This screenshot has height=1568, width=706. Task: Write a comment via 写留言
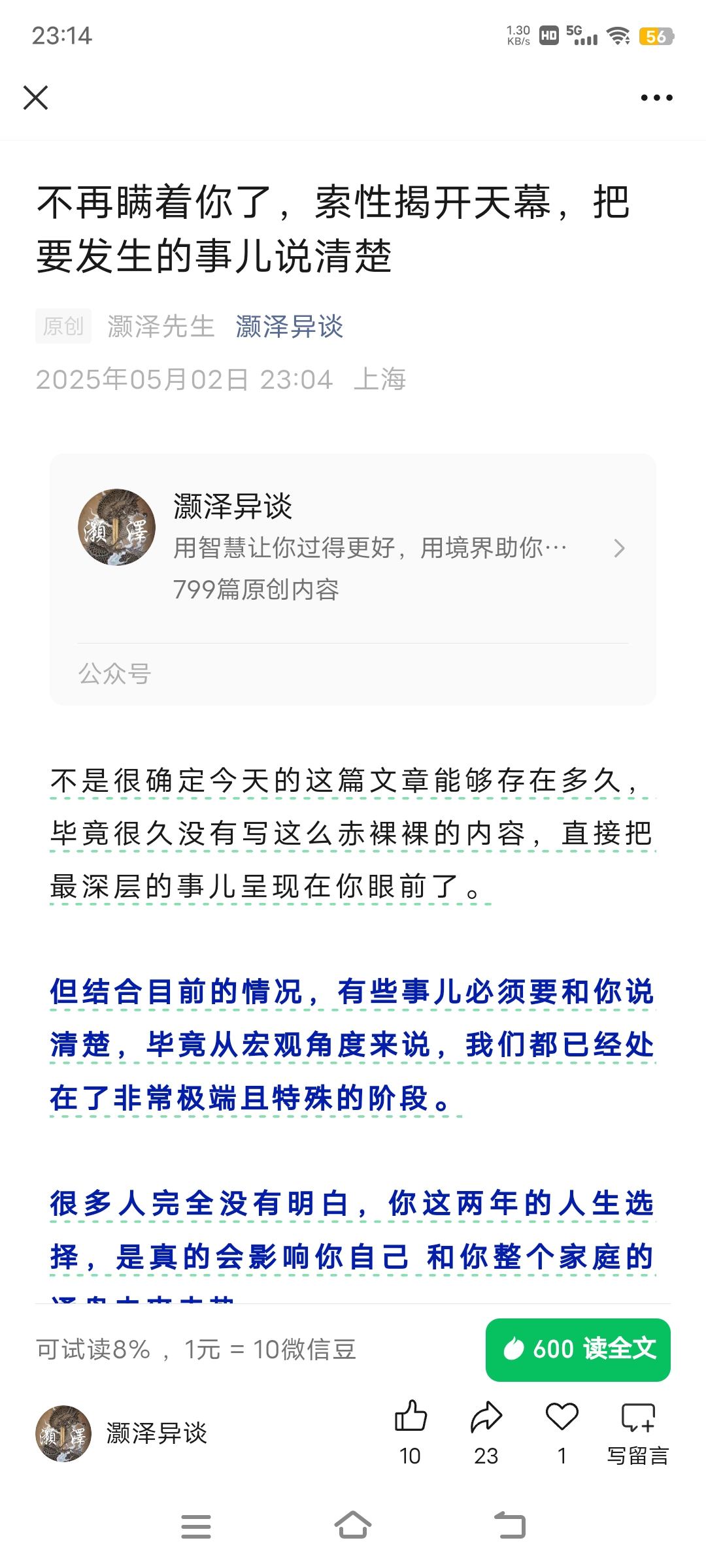coord(638,1431)
